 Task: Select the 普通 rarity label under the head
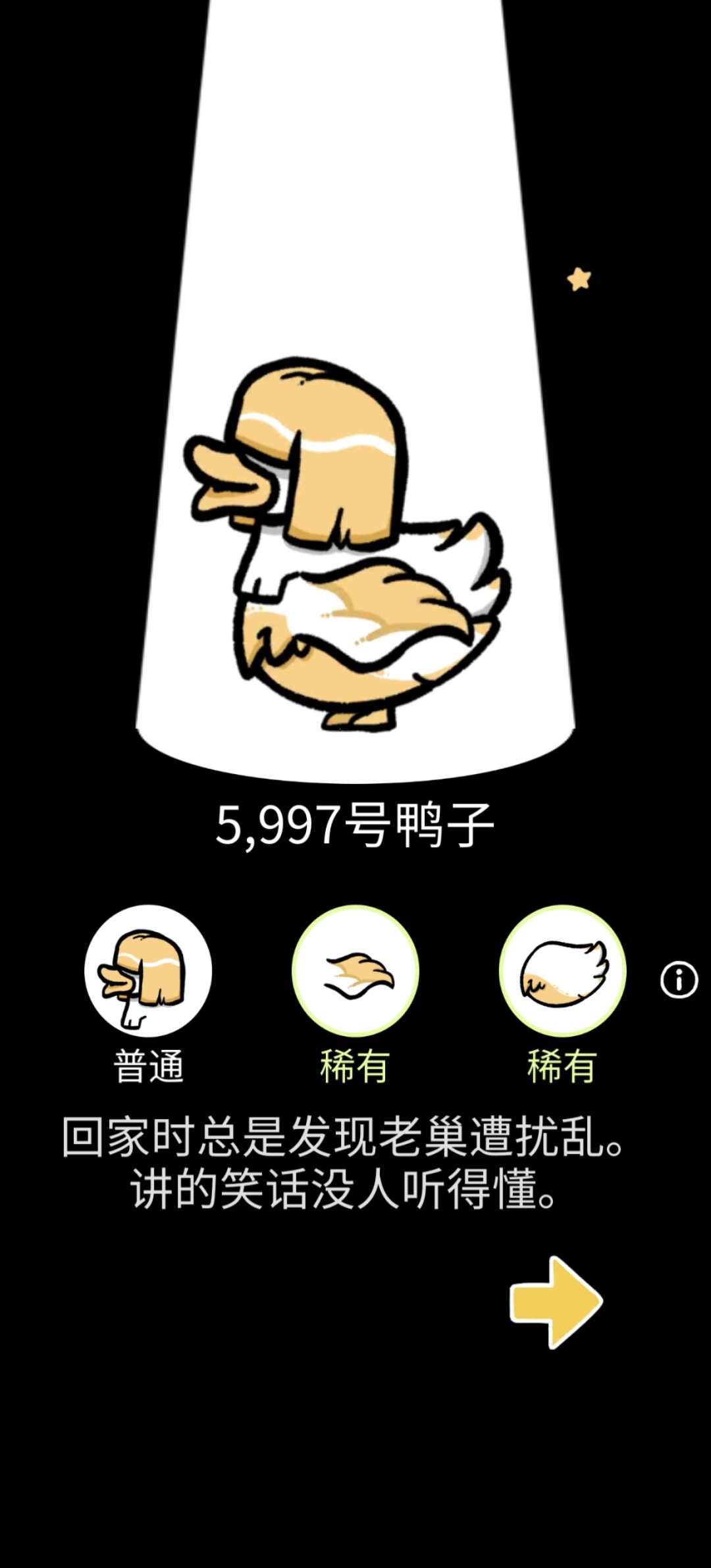pos(148,1065)
